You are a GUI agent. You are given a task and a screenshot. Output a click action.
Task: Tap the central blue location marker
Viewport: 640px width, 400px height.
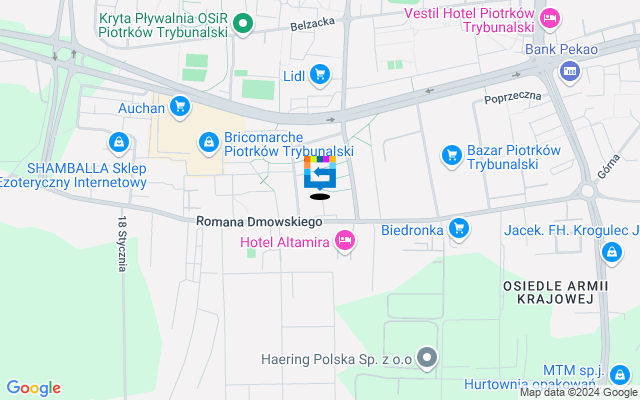[x=320, y=176]
